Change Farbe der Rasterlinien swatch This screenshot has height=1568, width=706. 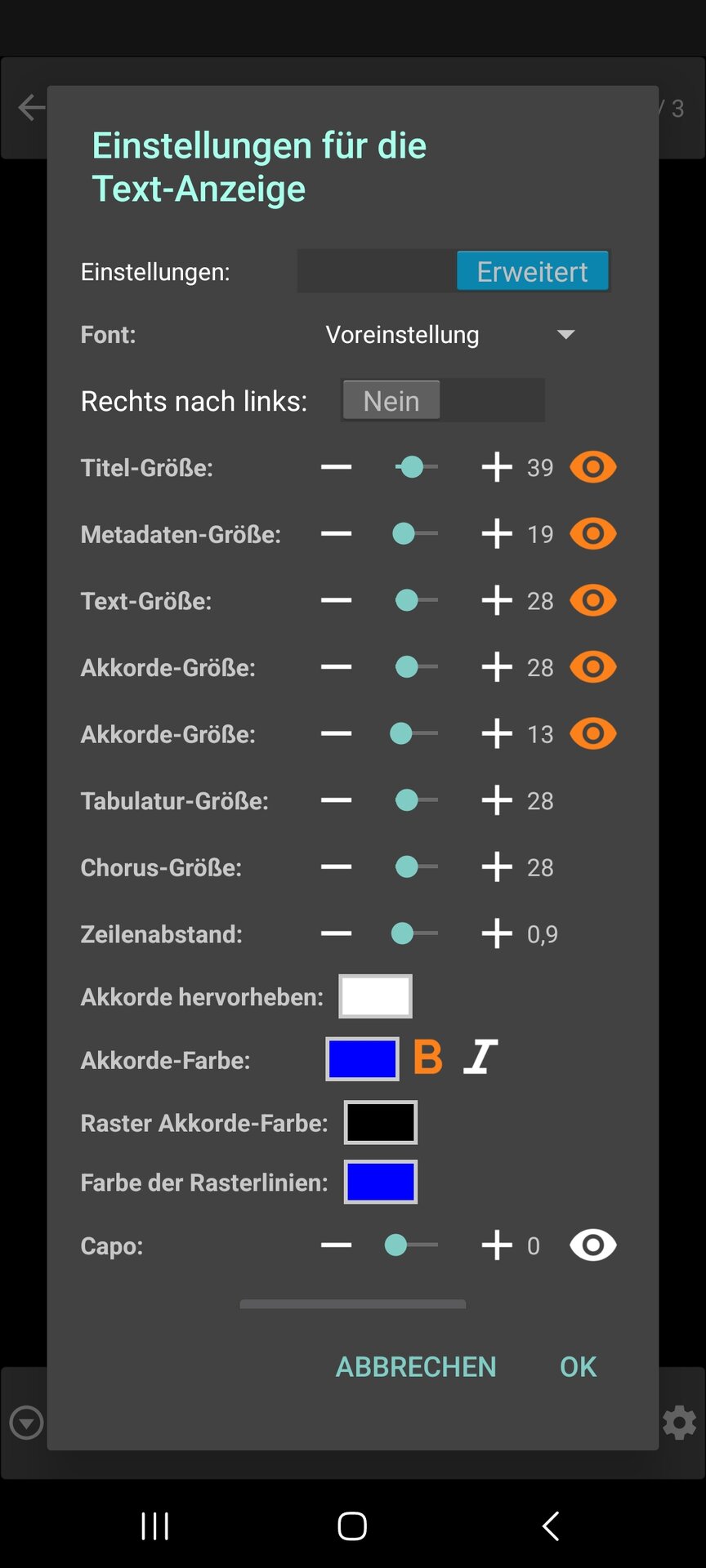click(381, 1183)
